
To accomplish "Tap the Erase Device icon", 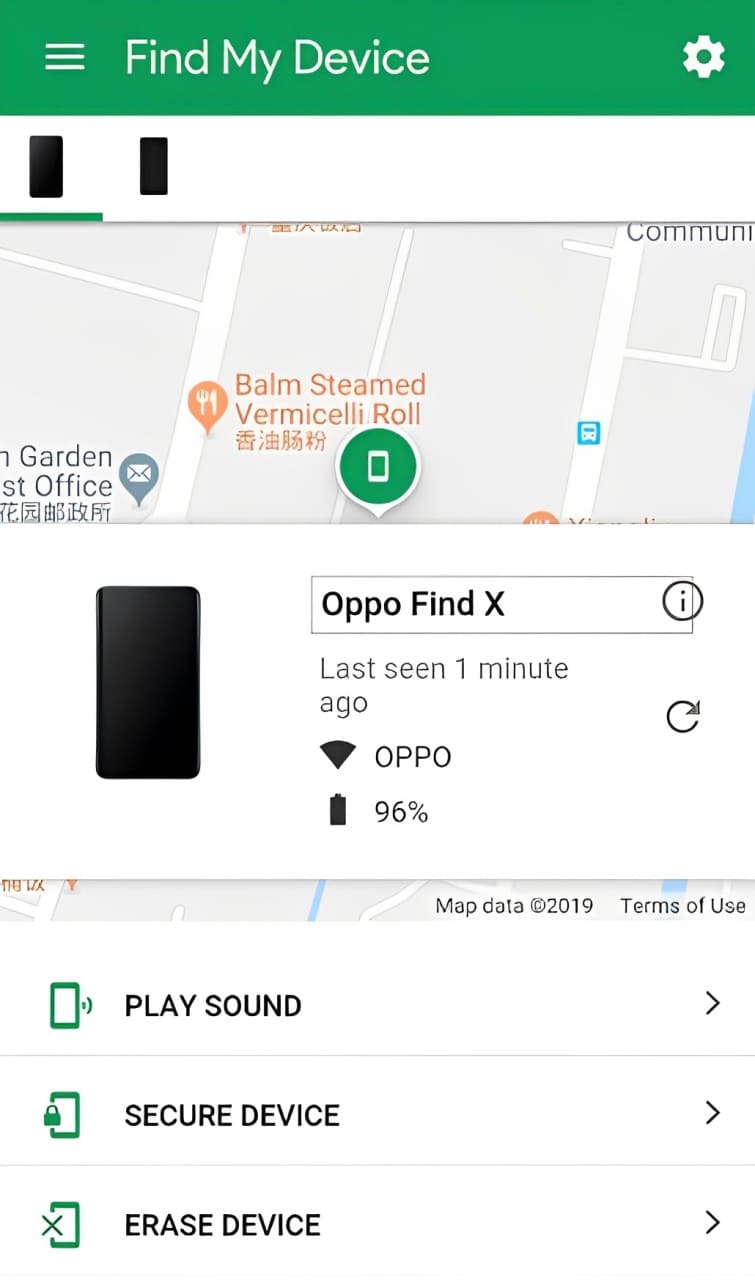I will coord(62,1223).
